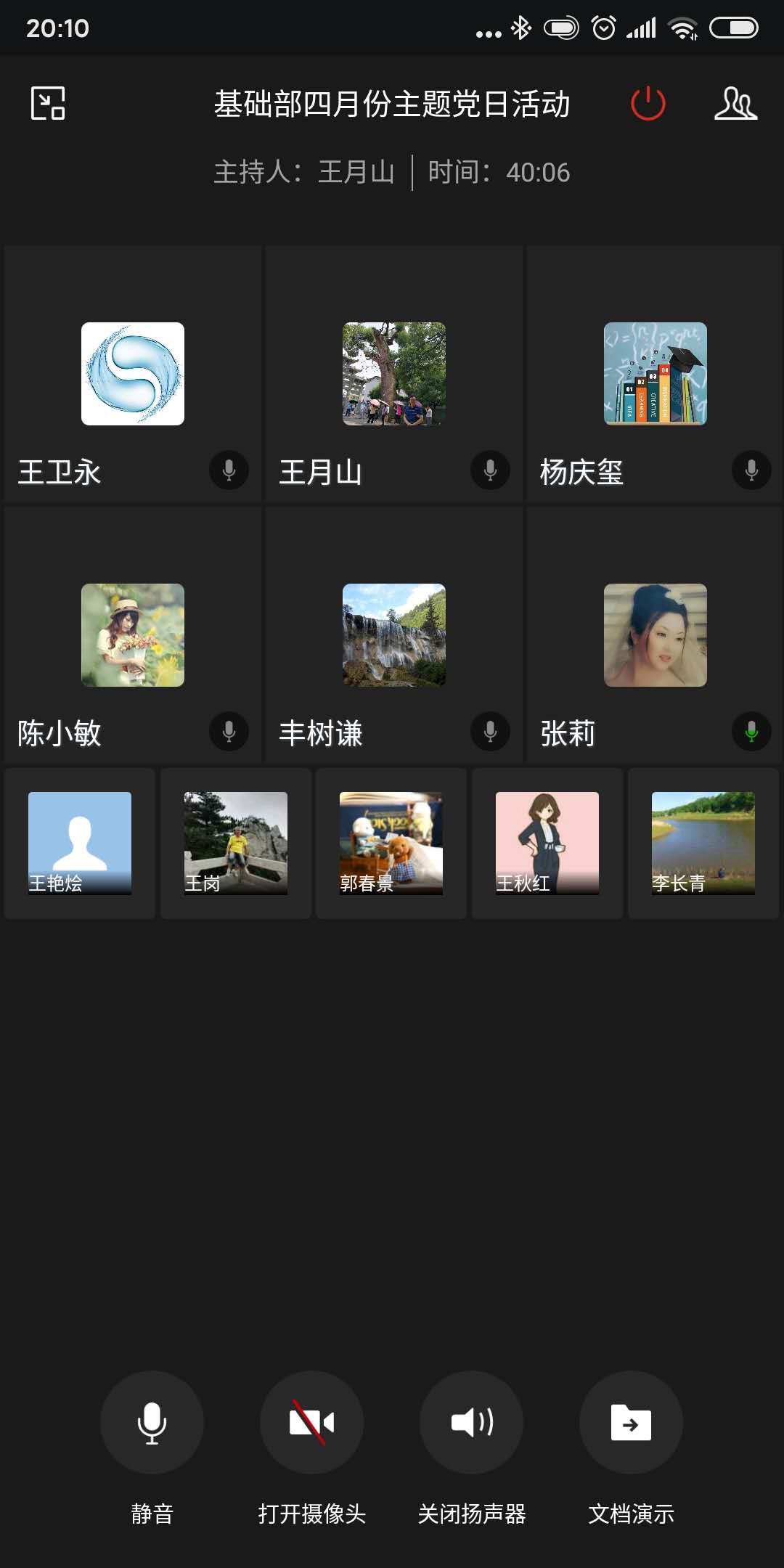The width and height of the screenshot is (784, 1568).
Task: Open the participants list
Action: (735, 103)
